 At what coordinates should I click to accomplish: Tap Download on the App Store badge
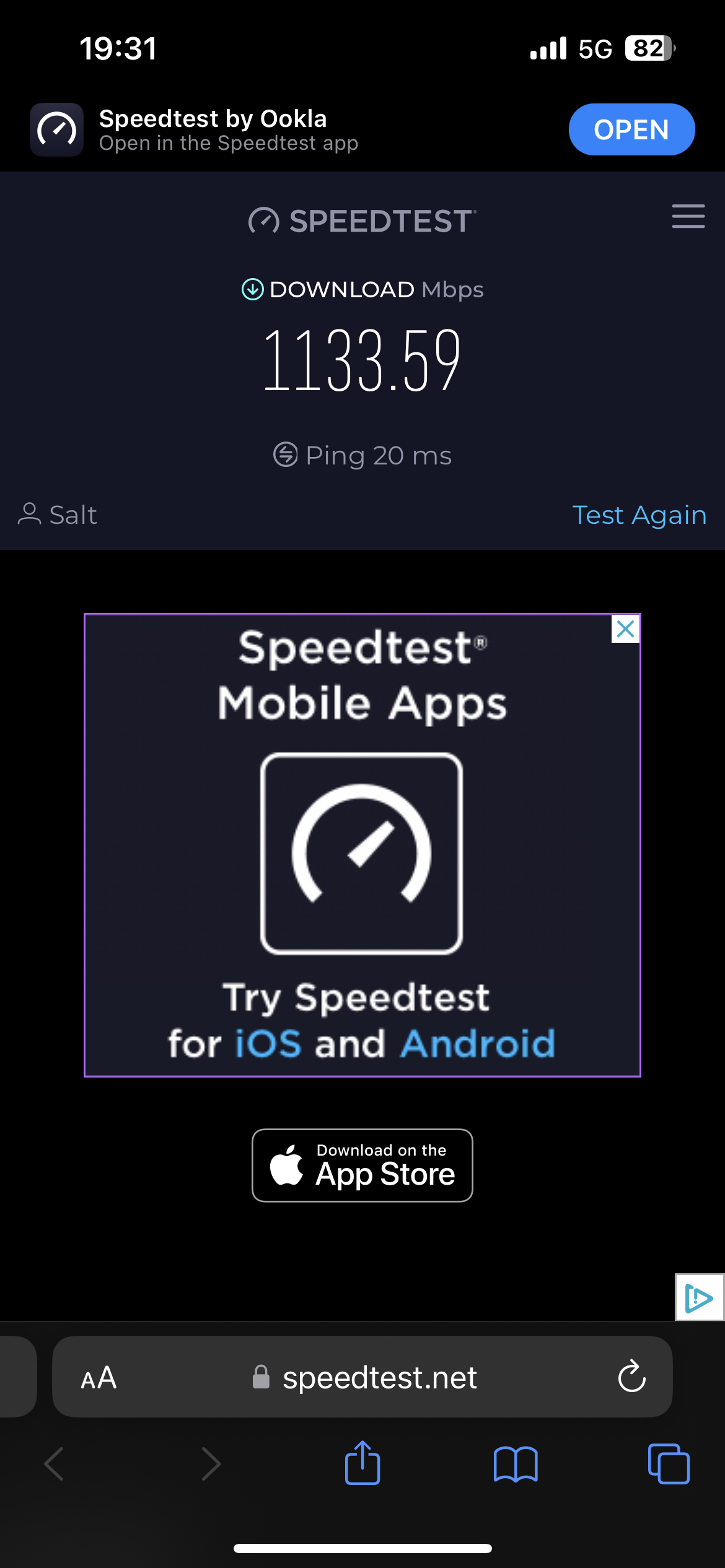click(362, 1165)
